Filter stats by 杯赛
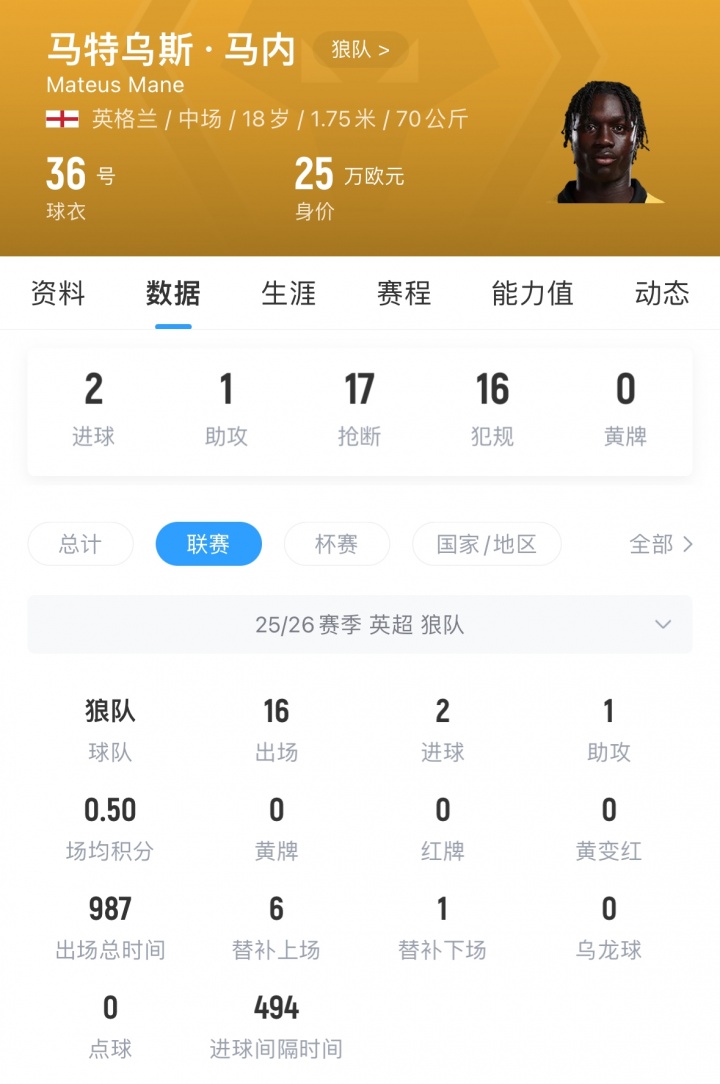This screenshot has width=720, height=1084. click(336, 544)
